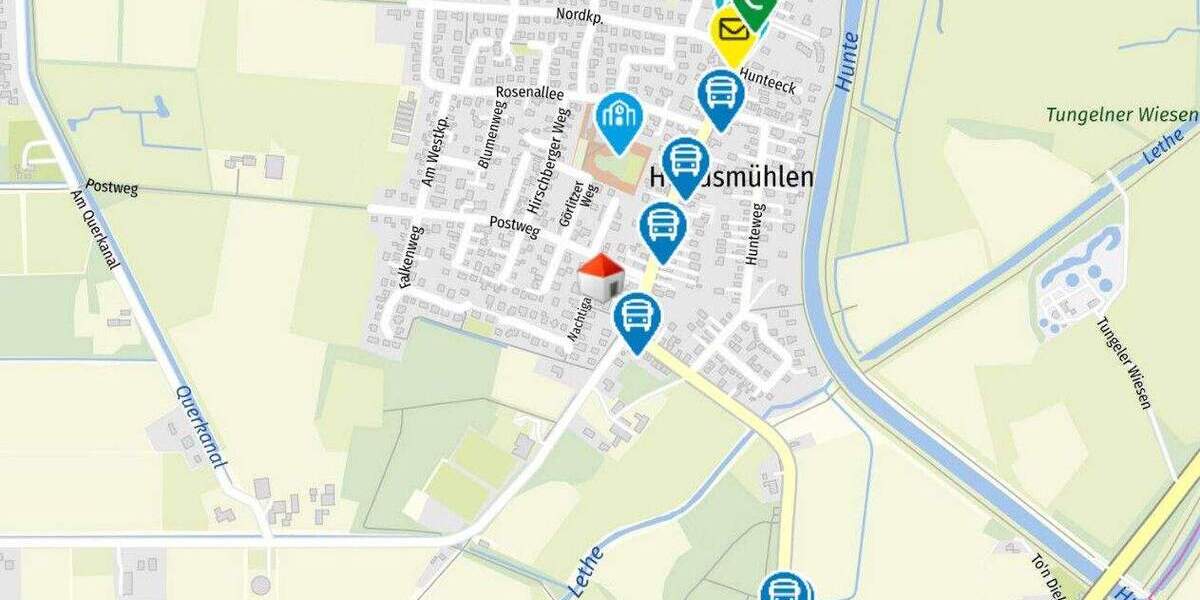The width and height of the screenshot is (1200, 600).
Task: Tap bus stop marker just below the house icon
Action: tap(637, 317)
